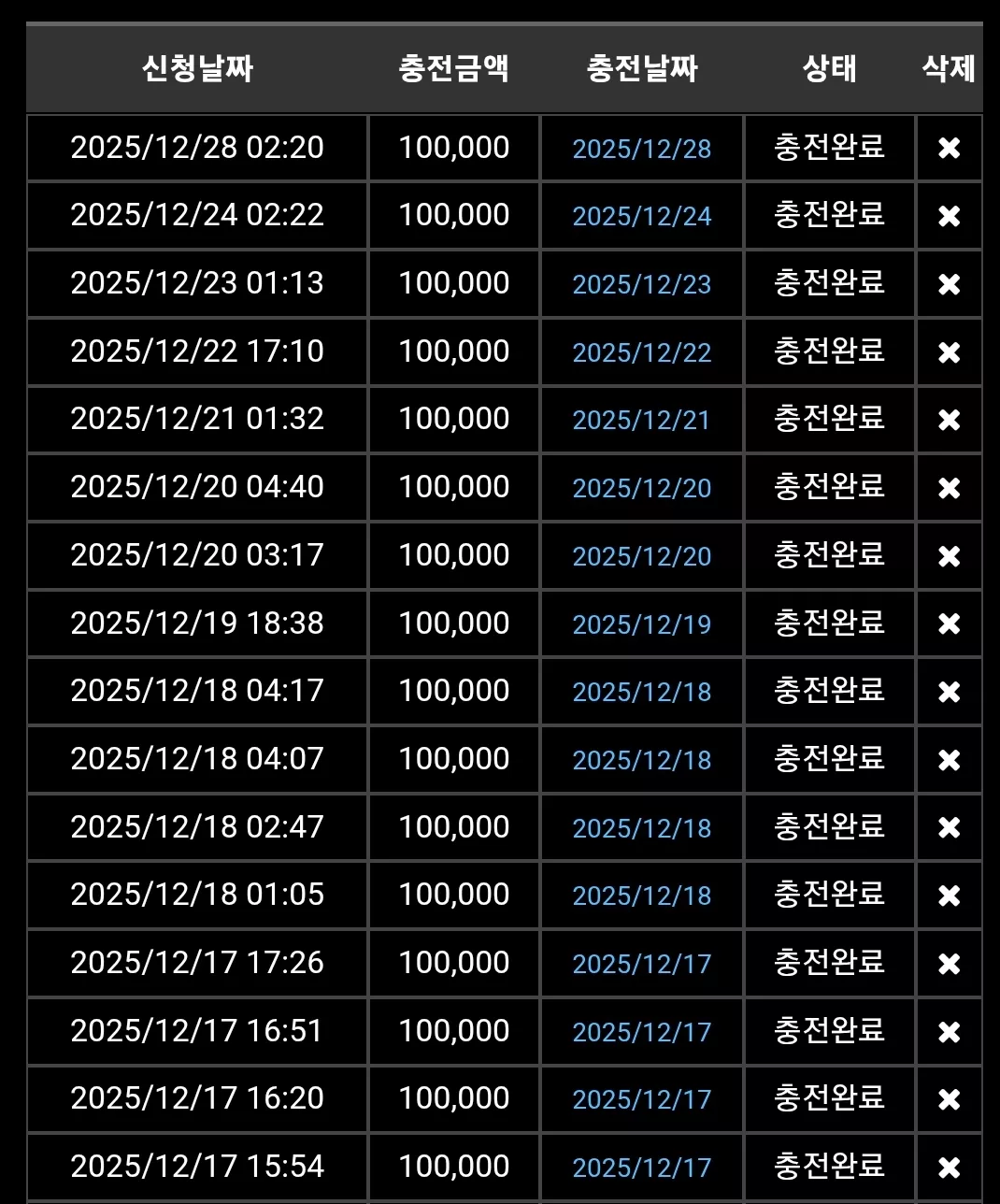Delete the 2025/12/17 17:26 charge record
Screen dimensions: 1000x1204
[x=949, y=964]
